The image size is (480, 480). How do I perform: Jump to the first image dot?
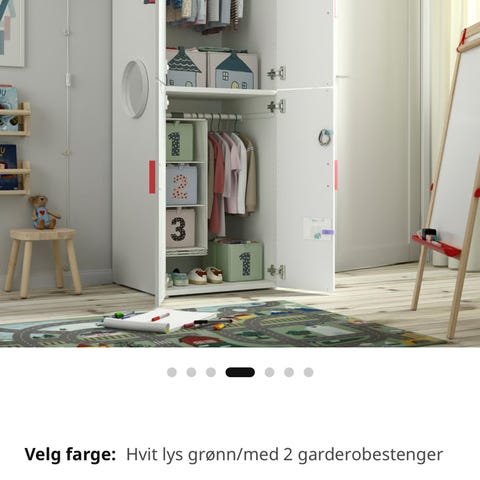click(x=172, y=372)
